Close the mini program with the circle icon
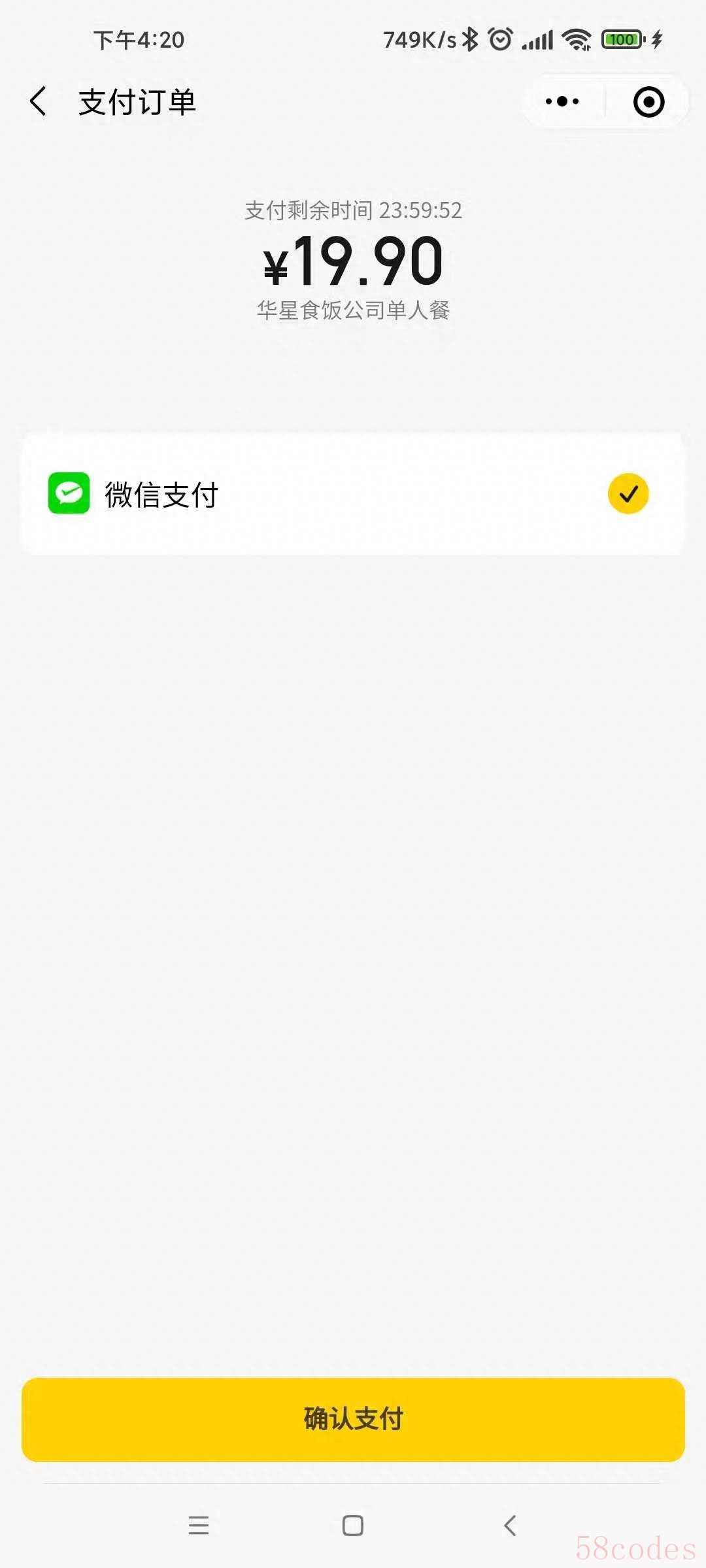This screenshot has height=1568, width=706. (x=648, y=102)
